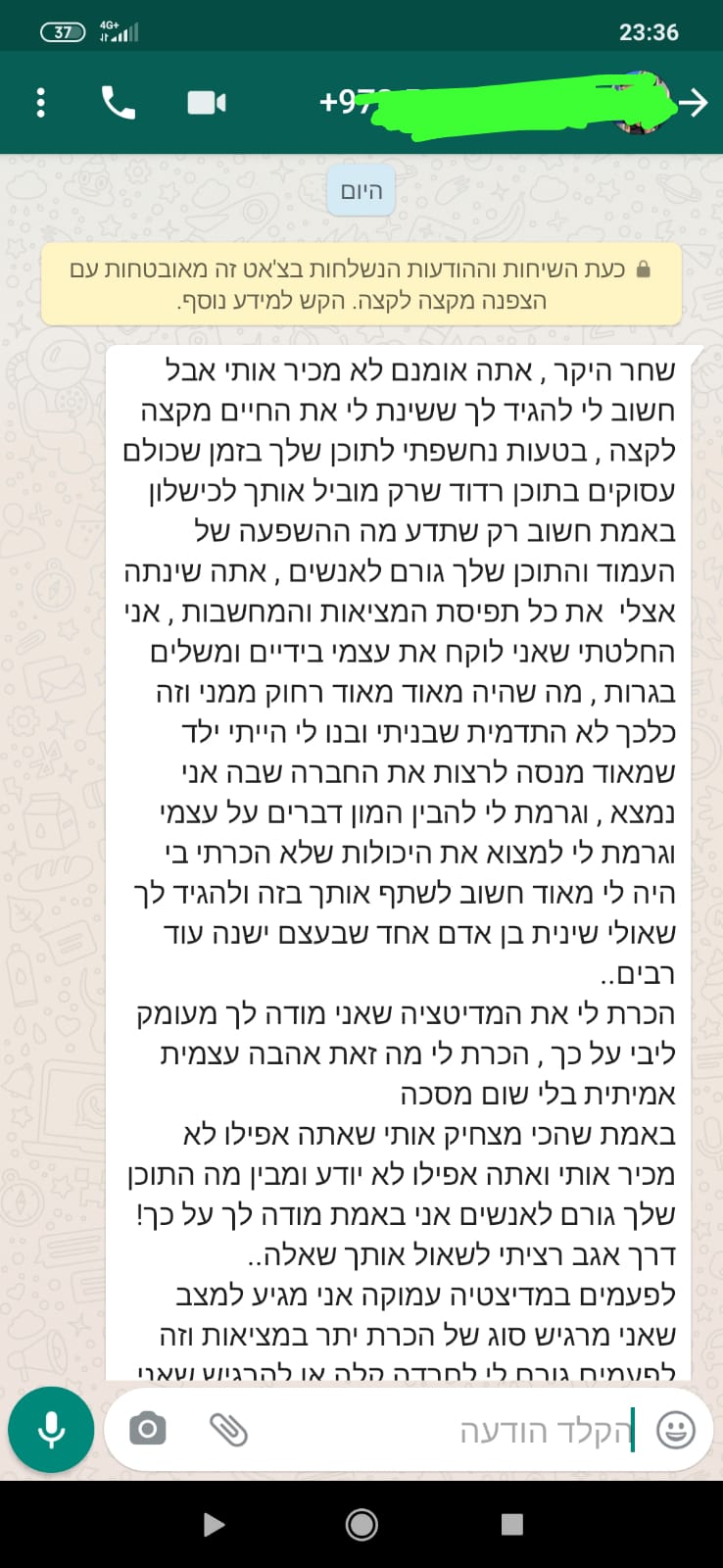Tap the system back triangle button
The image size is (723, 1568).
[214, 1524]
